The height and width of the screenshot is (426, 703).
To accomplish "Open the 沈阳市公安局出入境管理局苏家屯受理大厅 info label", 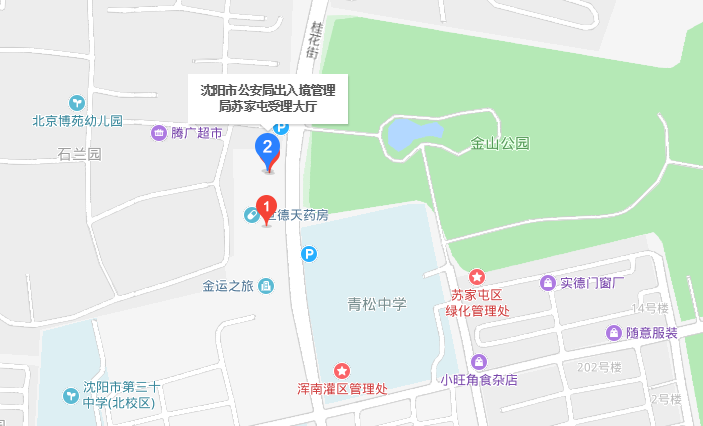I will click(268, 97).
